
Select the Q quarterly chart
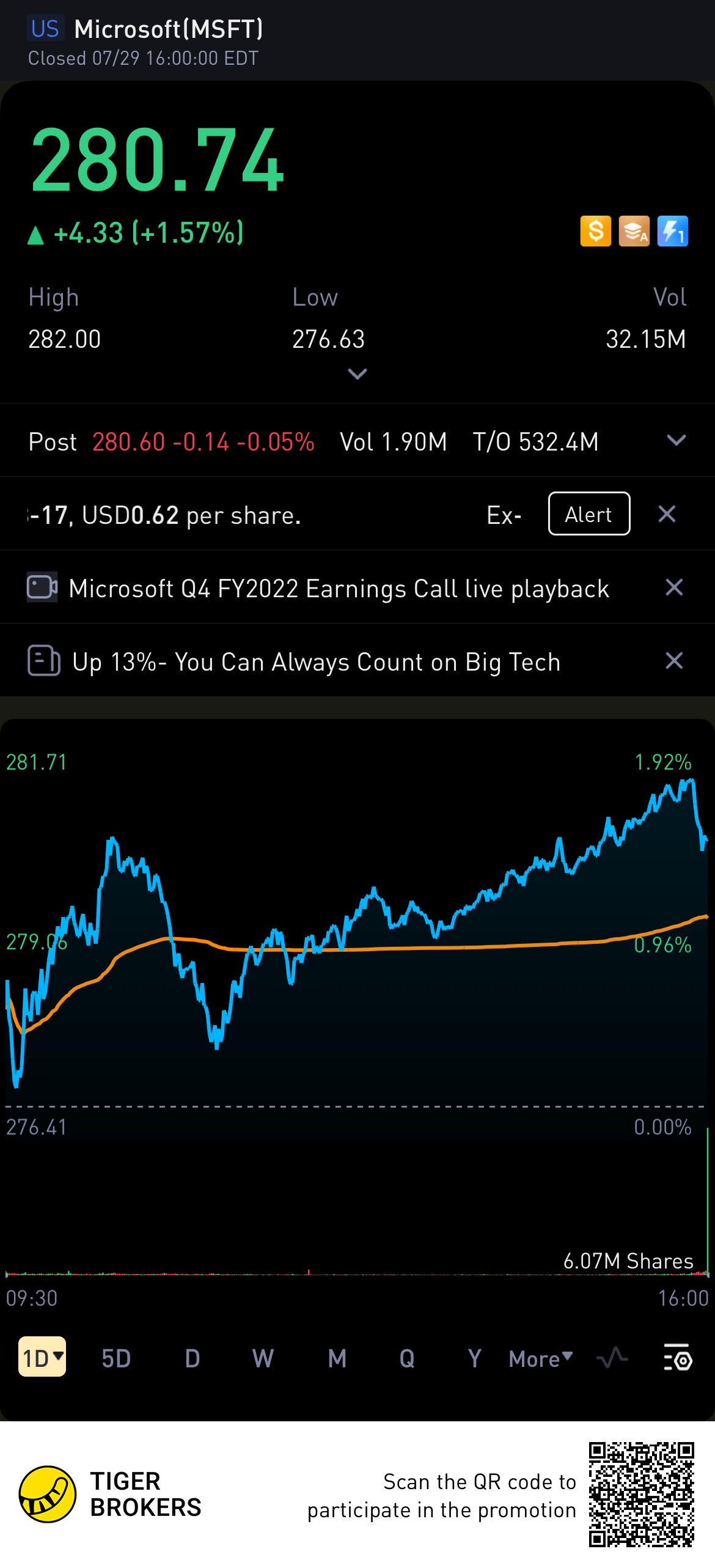click(407, 1358)
